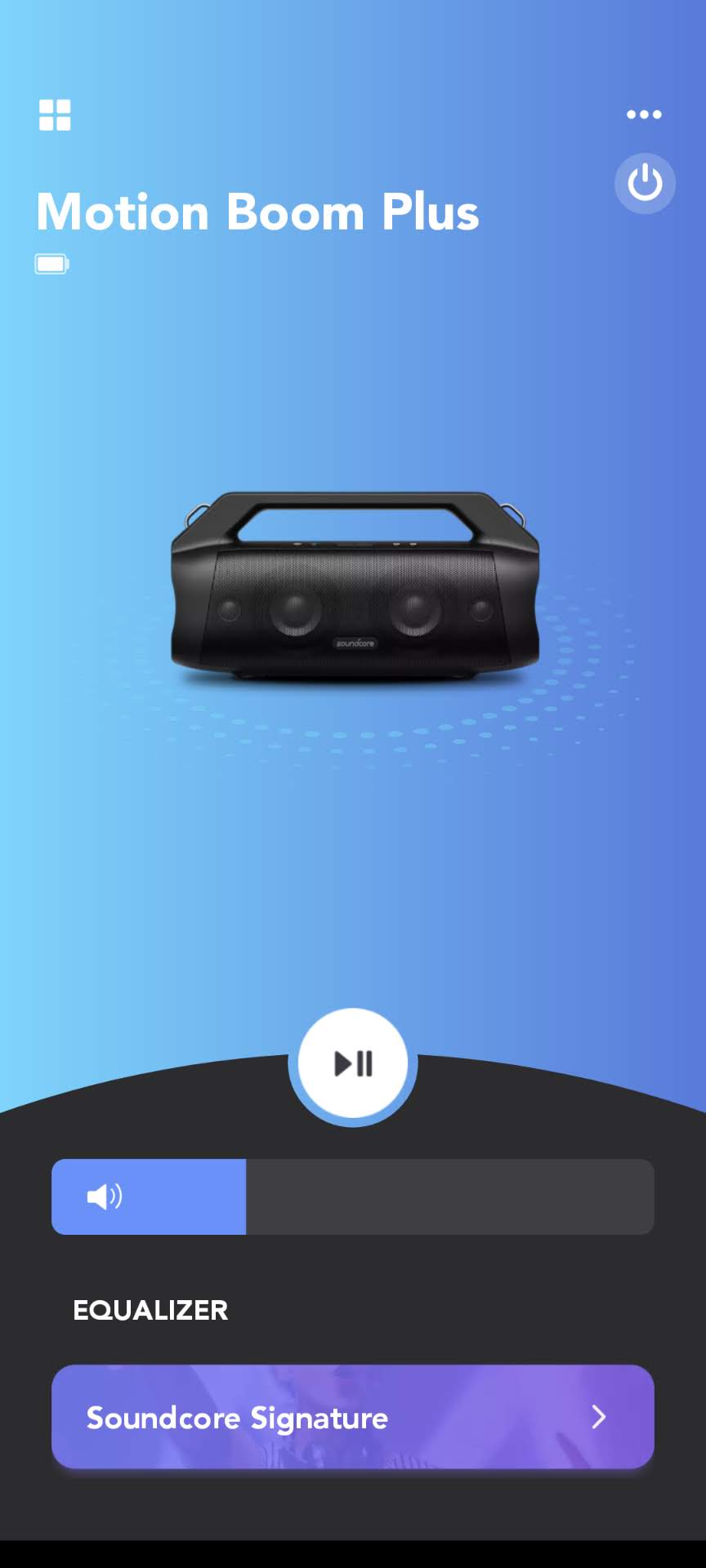This screenshot has width=706, height=1568.
Task: Tap the speaker power button
Action: tap(645, 184)
